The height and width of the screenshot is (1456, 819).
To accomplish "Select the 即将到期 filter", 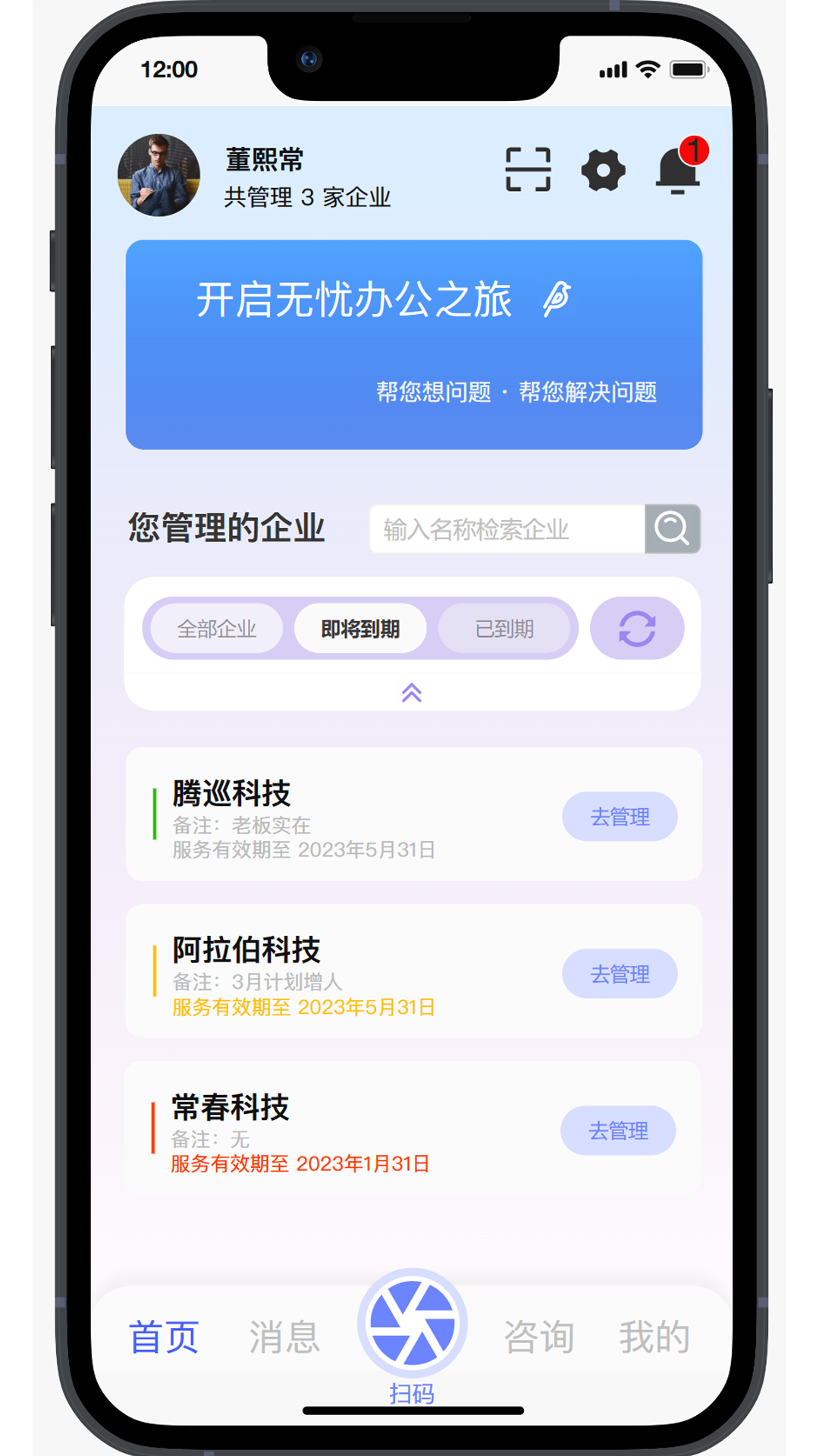I will coord(360,629).
